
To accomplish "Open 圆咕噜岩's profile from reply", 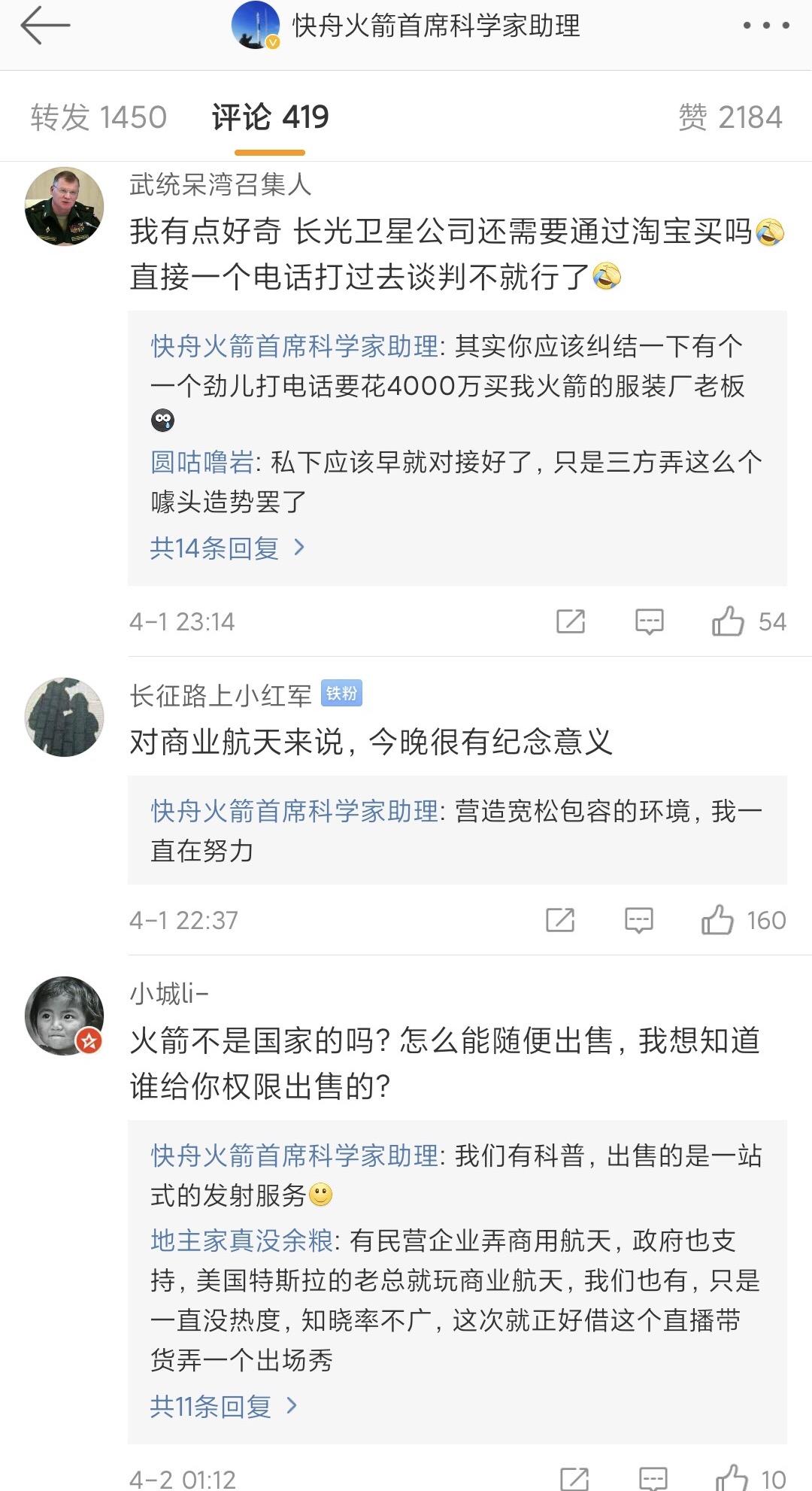I will 201,462.
